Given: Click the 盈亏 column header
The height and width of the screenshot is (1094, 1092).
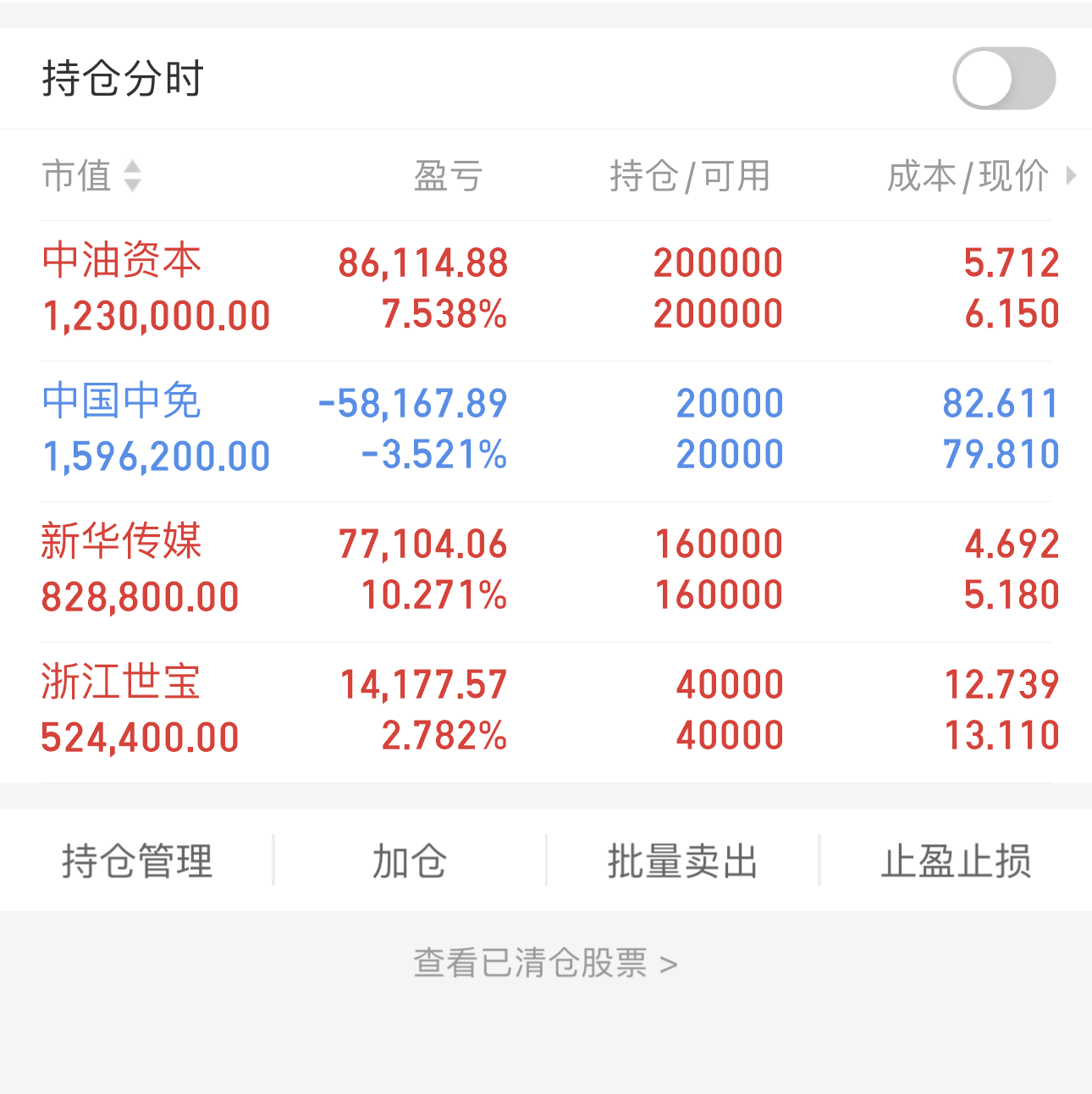Looking at the screenshot, I should coord(447,177).
